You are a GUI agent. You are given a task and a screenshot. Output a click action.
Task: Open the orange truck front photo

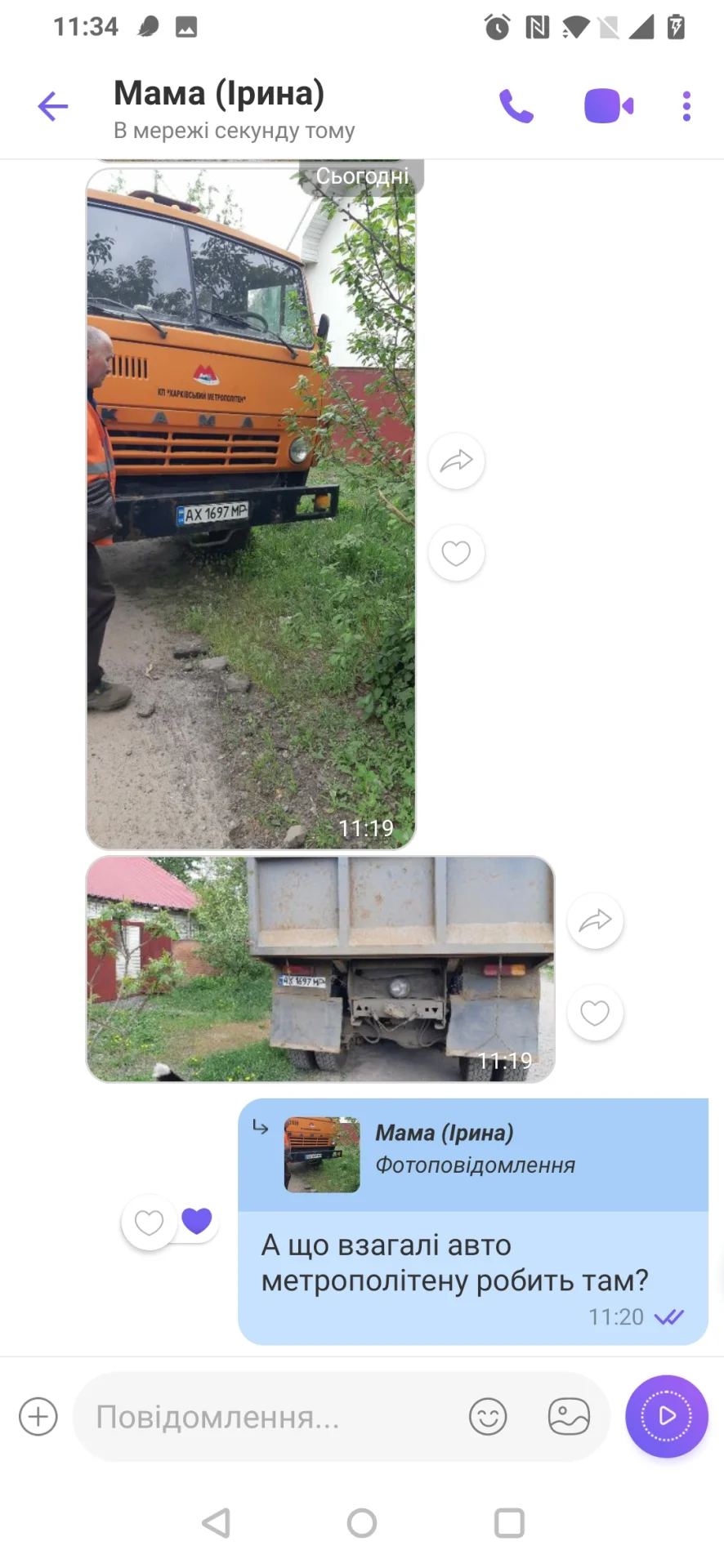point(251,509)
